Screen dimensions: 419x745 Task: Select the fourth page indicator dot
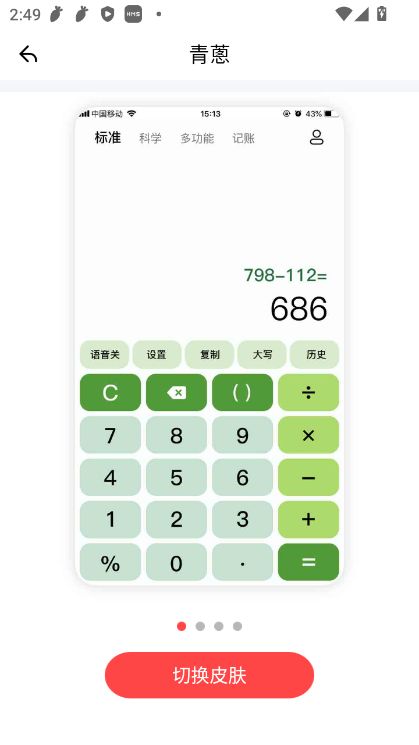tap(238, 626)
